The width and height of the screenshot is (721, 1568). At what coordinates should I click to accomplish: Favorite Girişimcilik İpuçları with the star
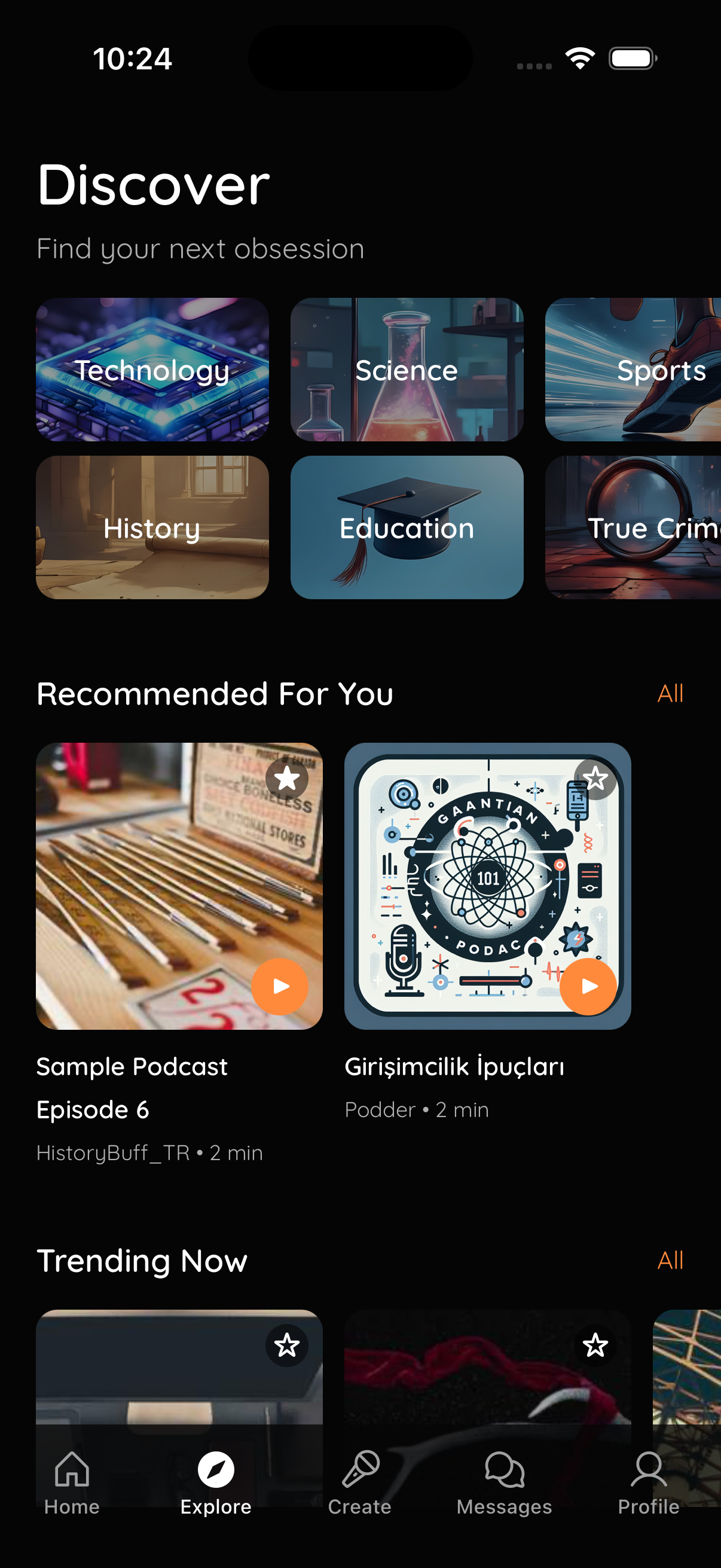tap(595, 779)
